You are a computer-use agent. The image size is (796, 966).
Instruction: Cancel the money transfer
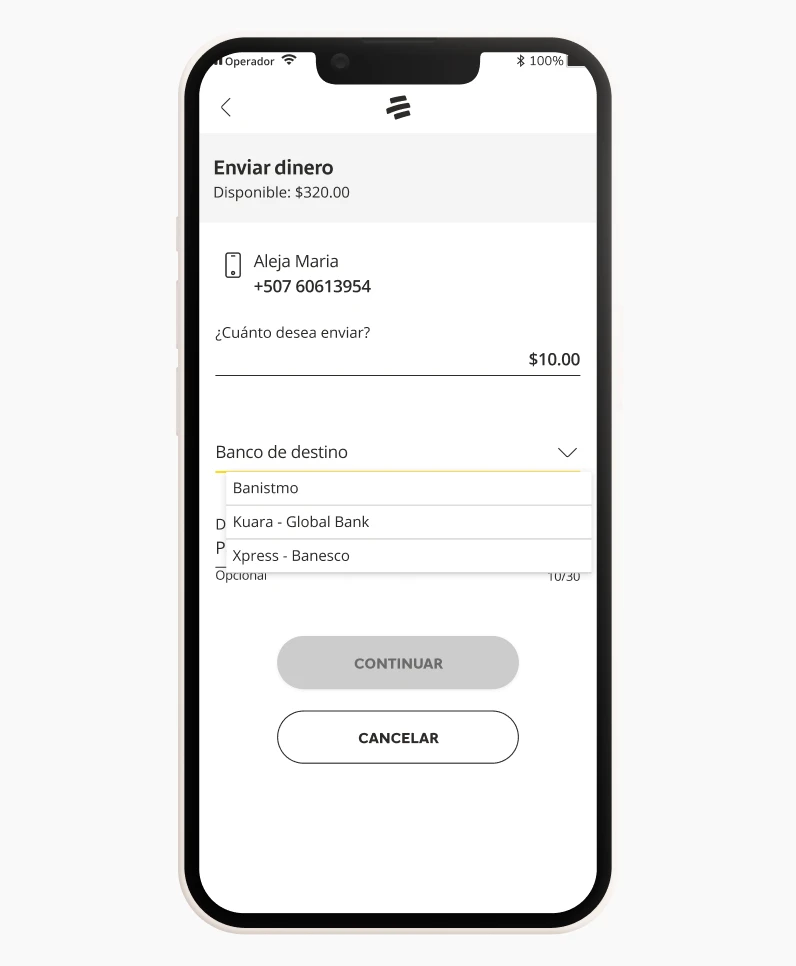(x=397, y=738)
